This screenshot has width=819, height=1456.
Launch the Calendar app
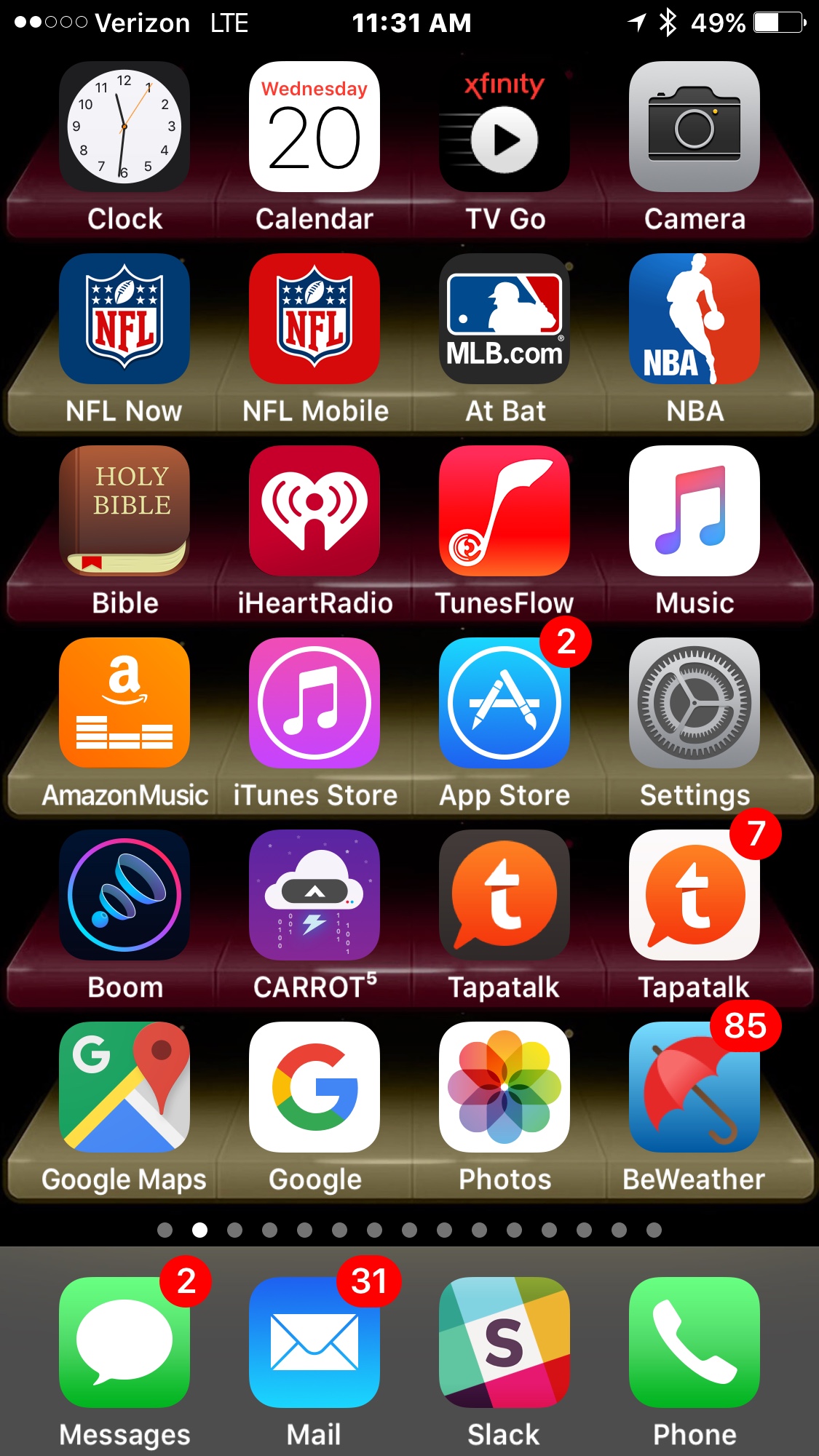[x=314, y=127]
